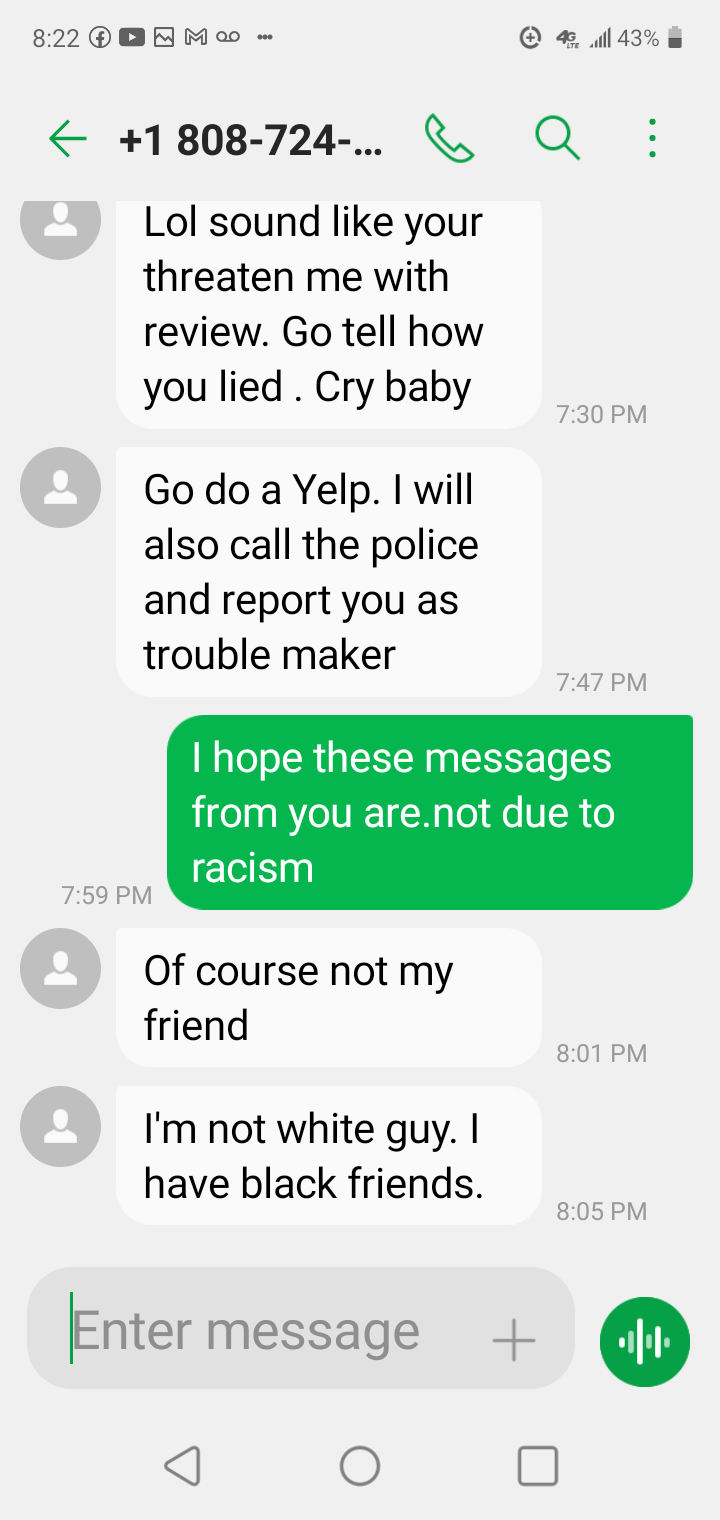This screenshot has width=720, height=1520.
Task: Search within this conversation
Action: pos(557,138)
